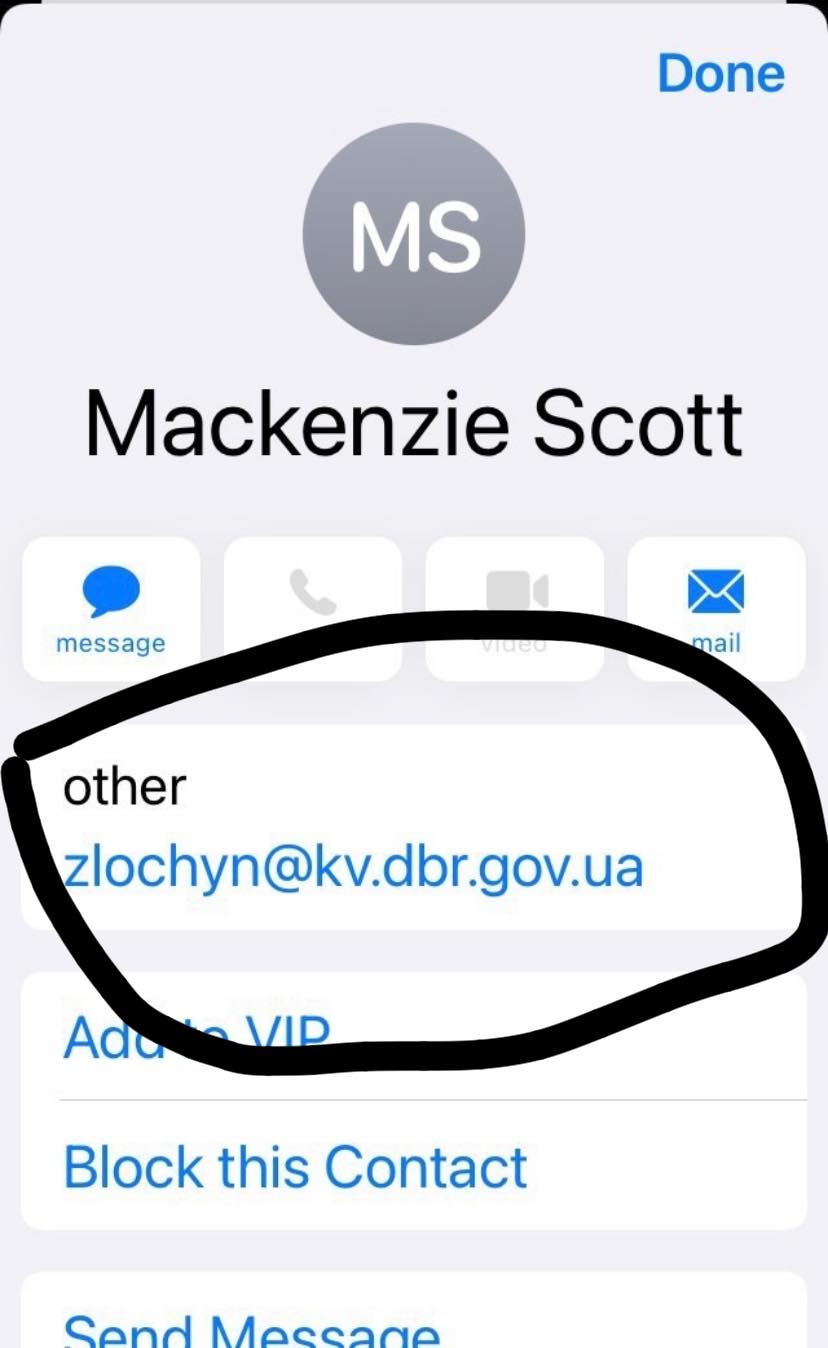Block this Contact

(295, 1166)
